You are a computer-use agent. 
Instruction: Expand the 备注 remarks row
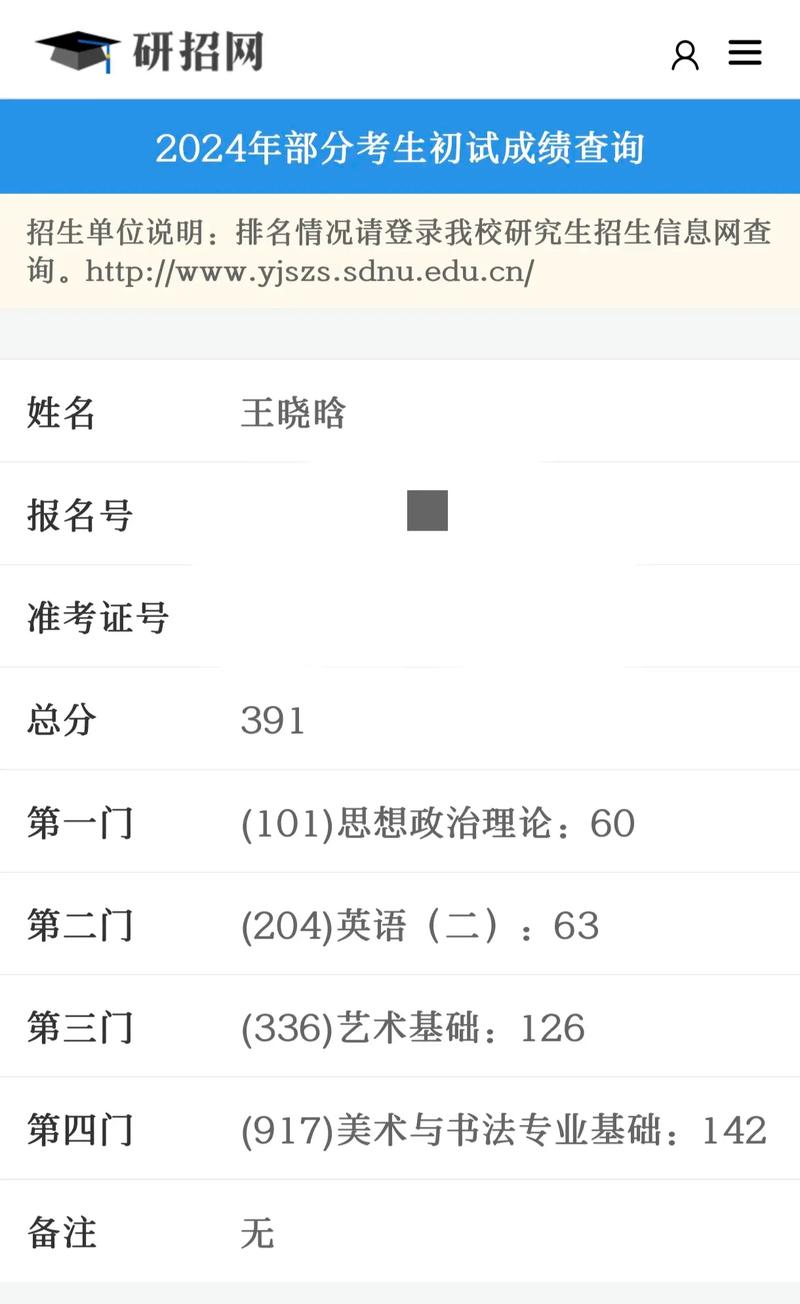(x=400, y=1233)
